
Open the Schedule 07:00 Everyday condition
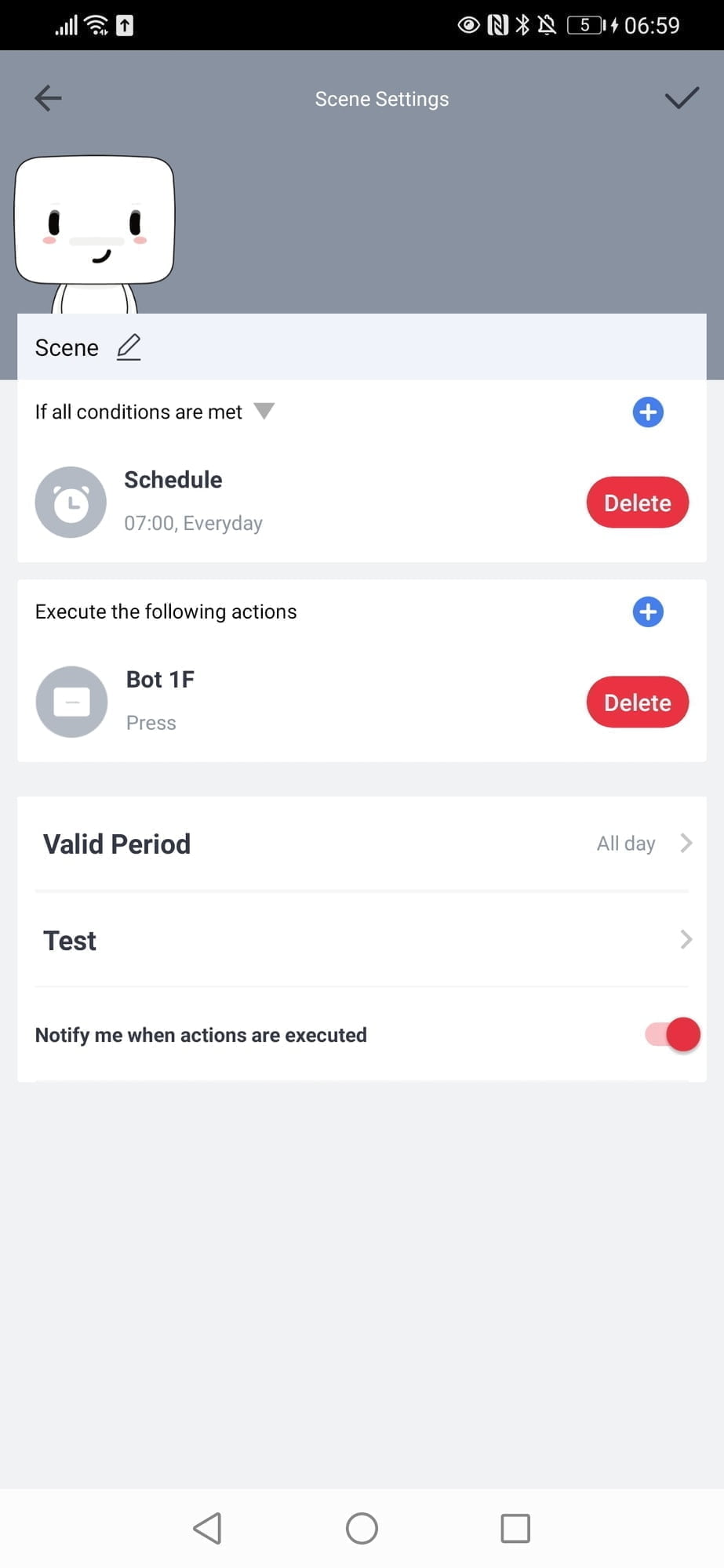click(x=235, y=502)
